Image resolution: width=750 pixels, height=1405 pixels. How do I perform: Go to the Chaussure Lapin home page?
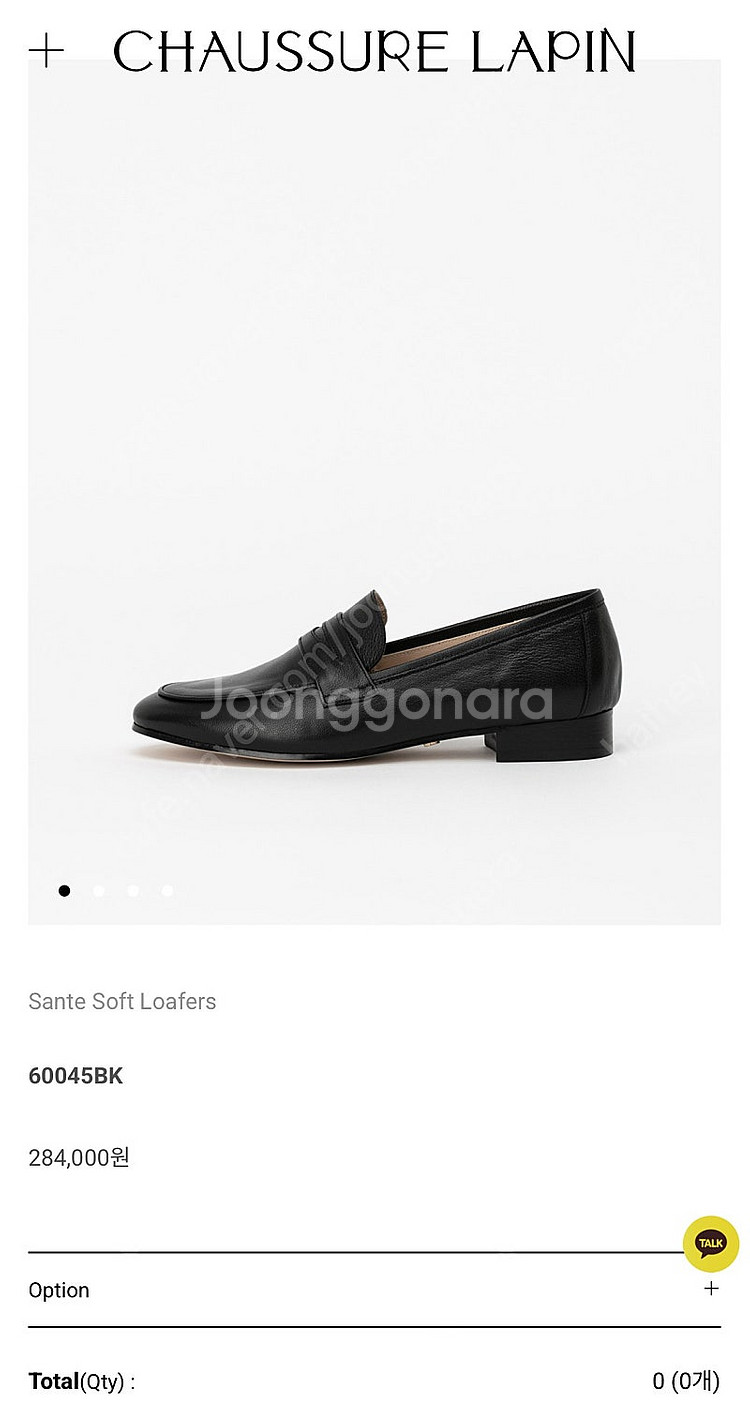tap(374, 52)
